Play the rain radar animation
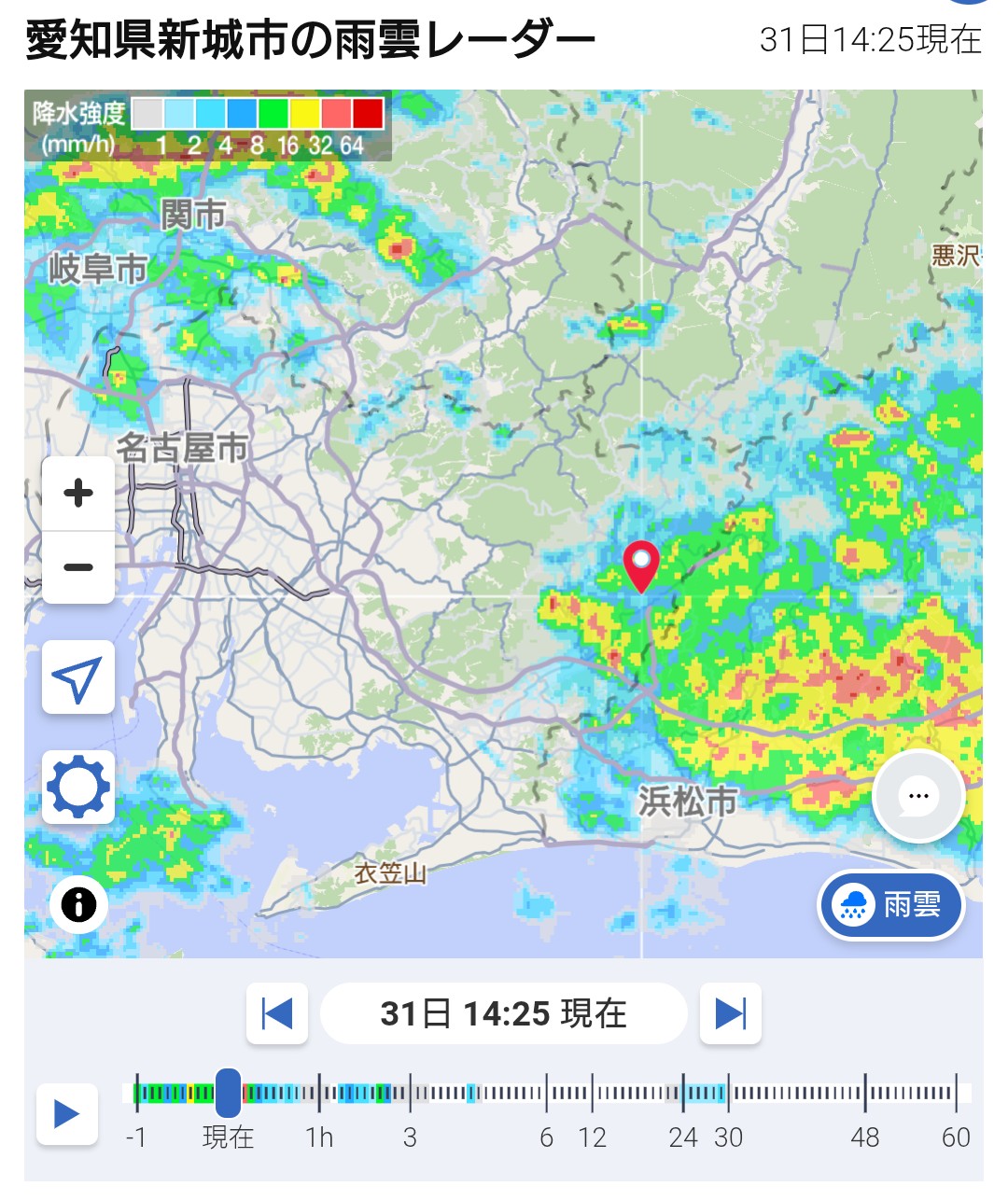Viewport: 1008px width, 1200px height. (x=67, y=1113)
